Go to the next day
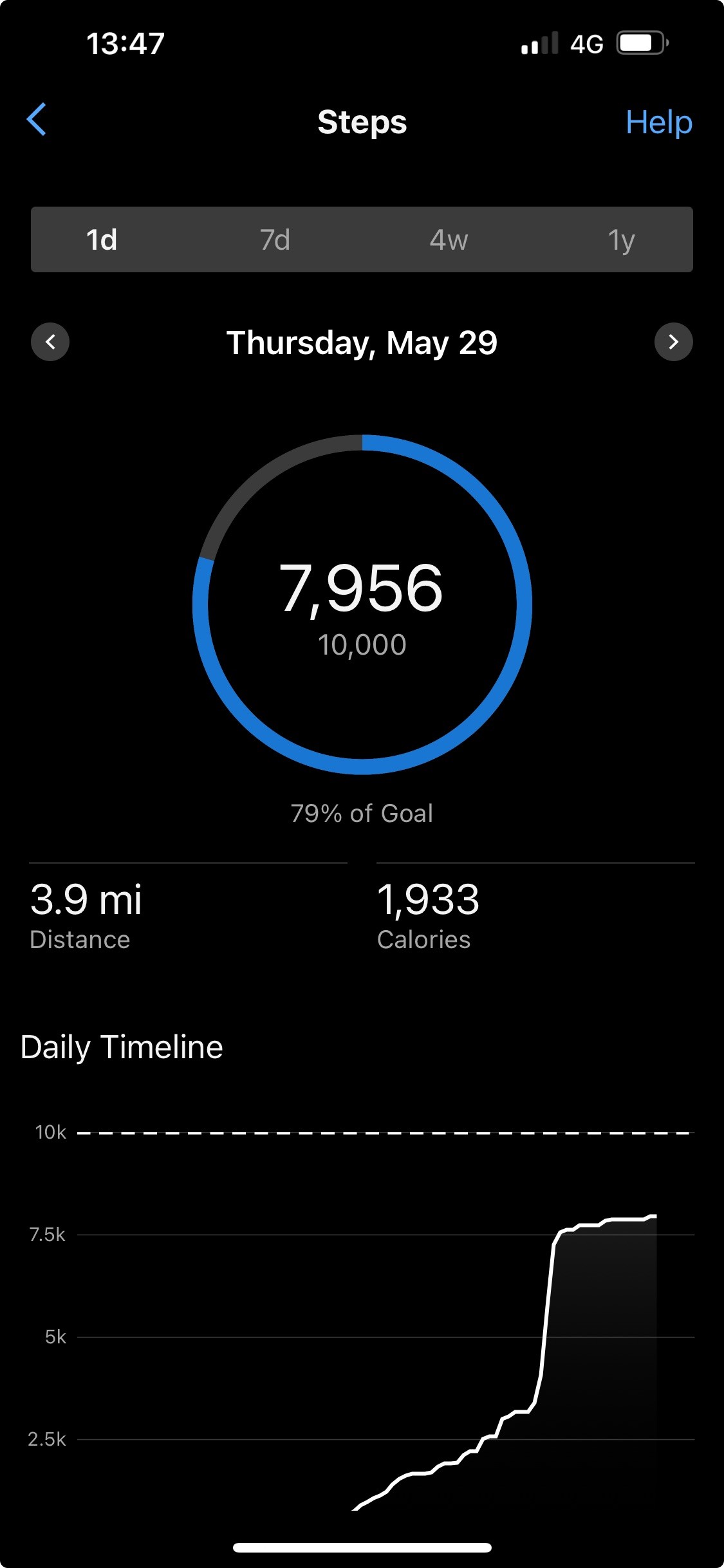The image size is (724, 1568). [674, 342]
